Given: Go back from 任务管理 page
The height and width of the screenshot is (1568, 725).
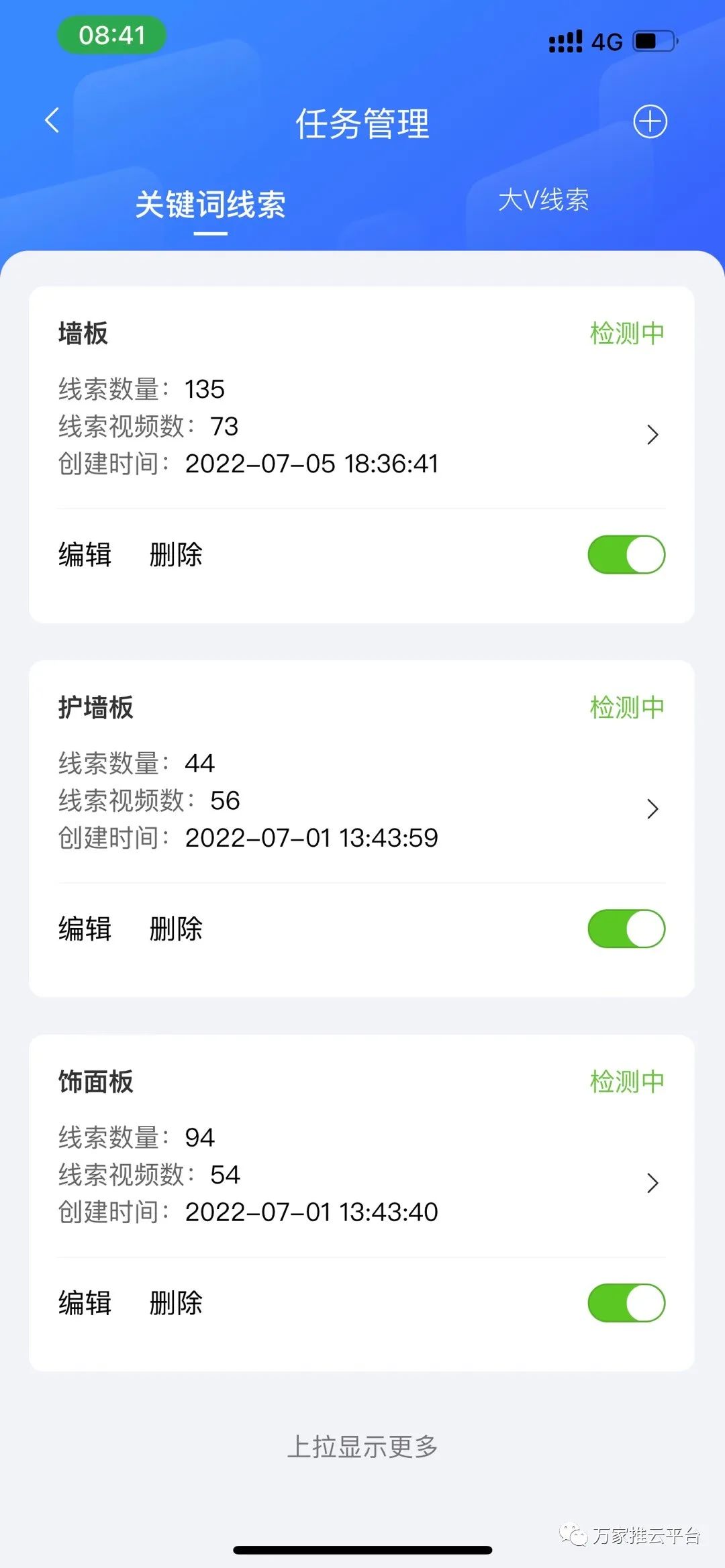Looking at the screenshot, I should point(52,121).
